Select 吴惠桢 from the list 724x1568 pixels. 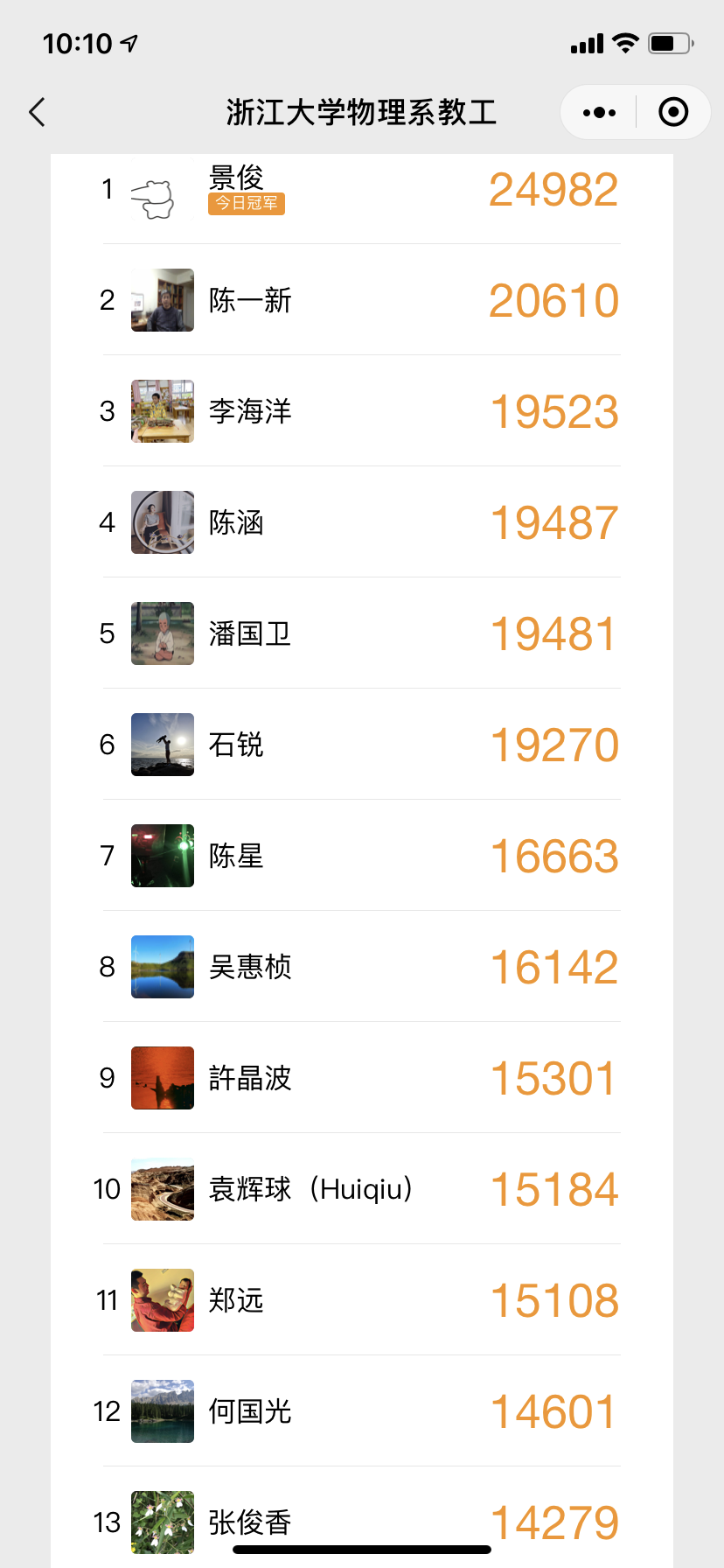[361, 967]
